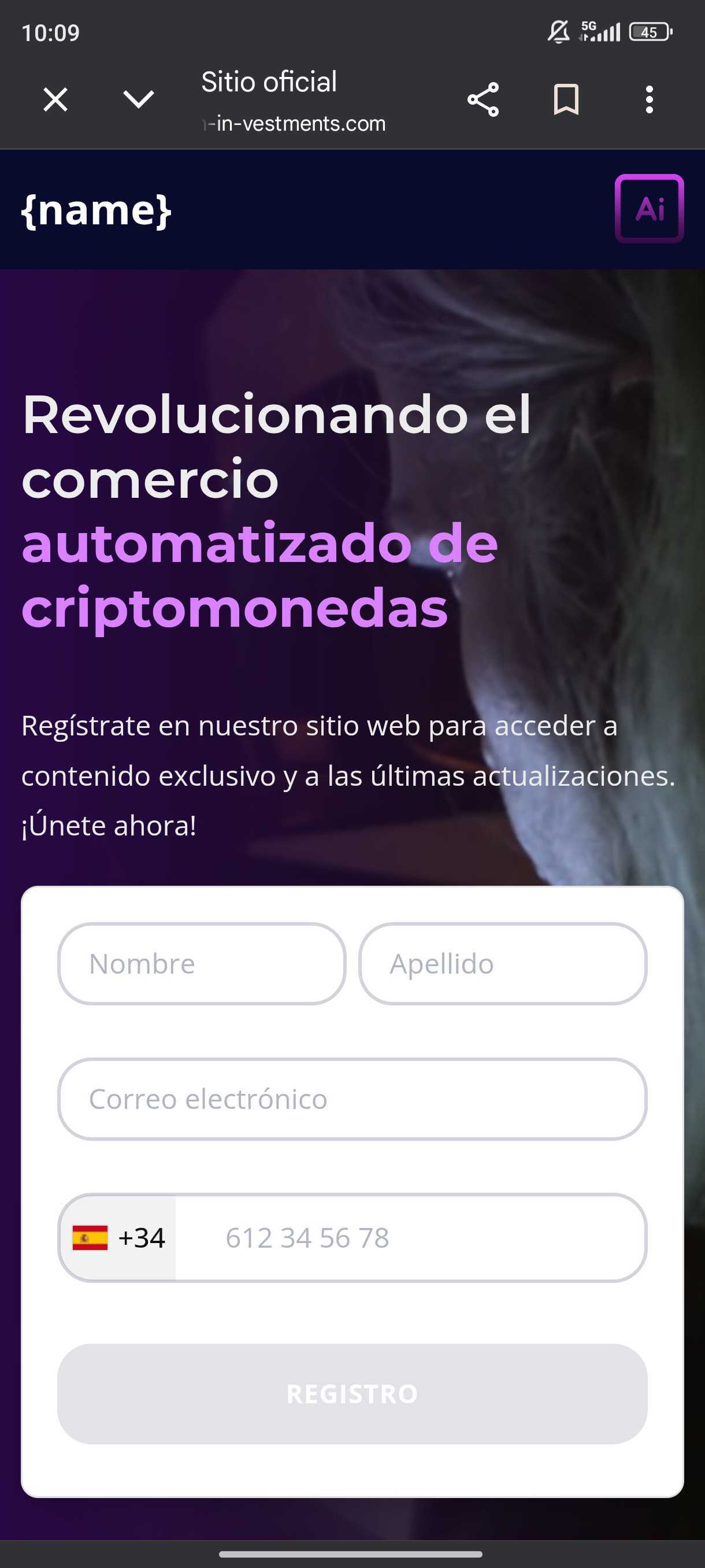Select the Apellido input field

coord(502,964)
